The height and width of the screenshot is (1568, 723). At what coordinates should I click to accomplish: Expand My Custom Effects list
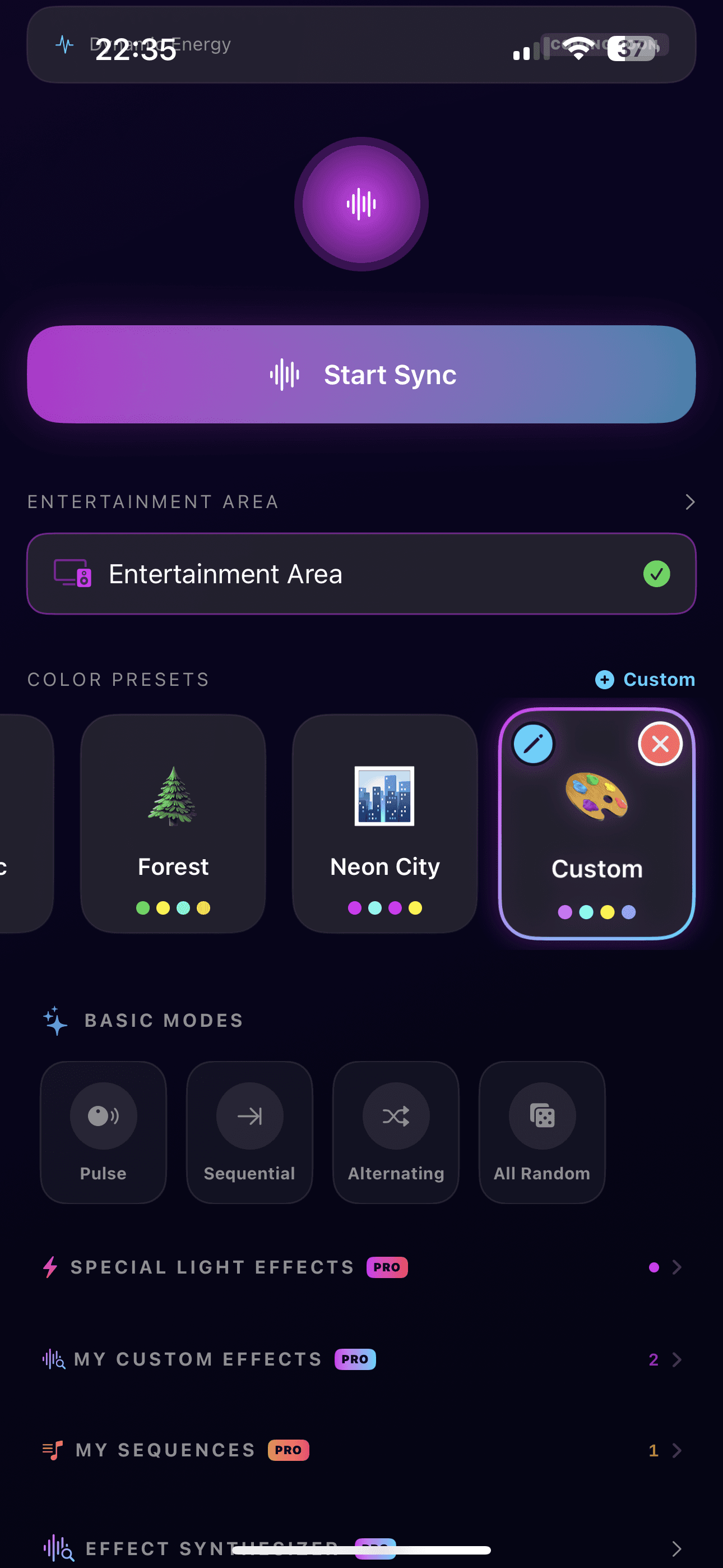(x=678, y=1359)
